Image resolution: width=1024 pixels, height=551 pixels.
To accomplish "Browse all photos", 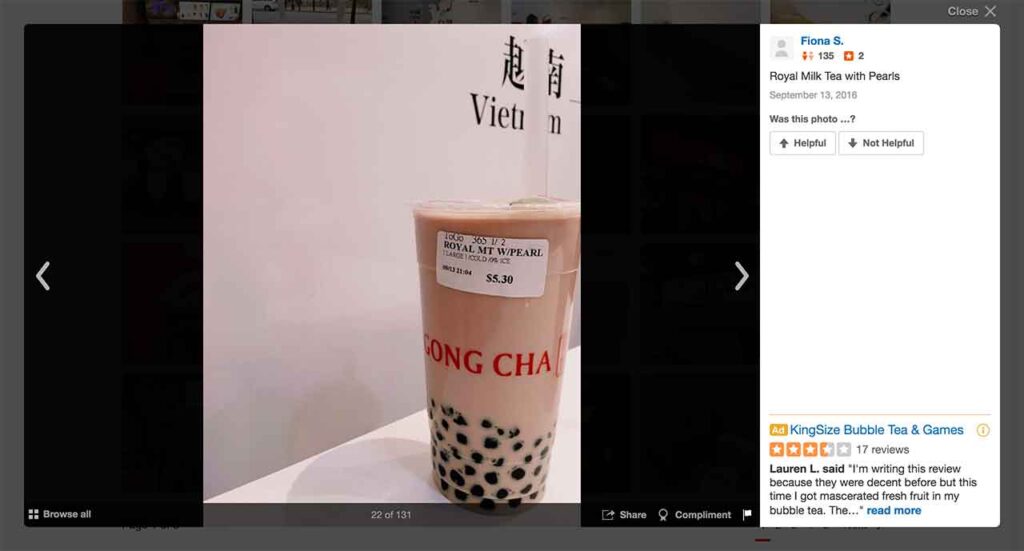I will [60, 514].
